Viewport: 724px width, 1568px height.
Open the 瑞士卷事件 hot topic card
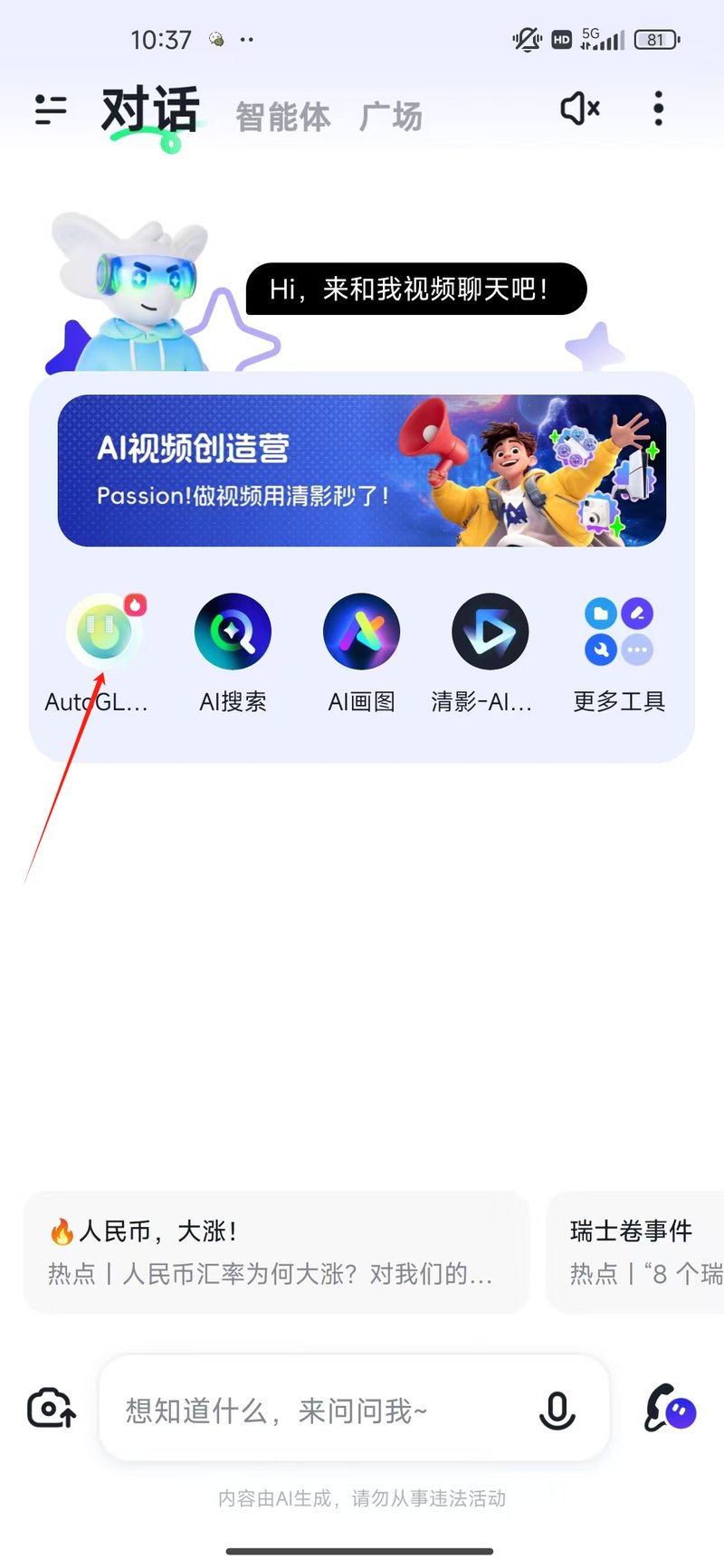[635, 1252]
